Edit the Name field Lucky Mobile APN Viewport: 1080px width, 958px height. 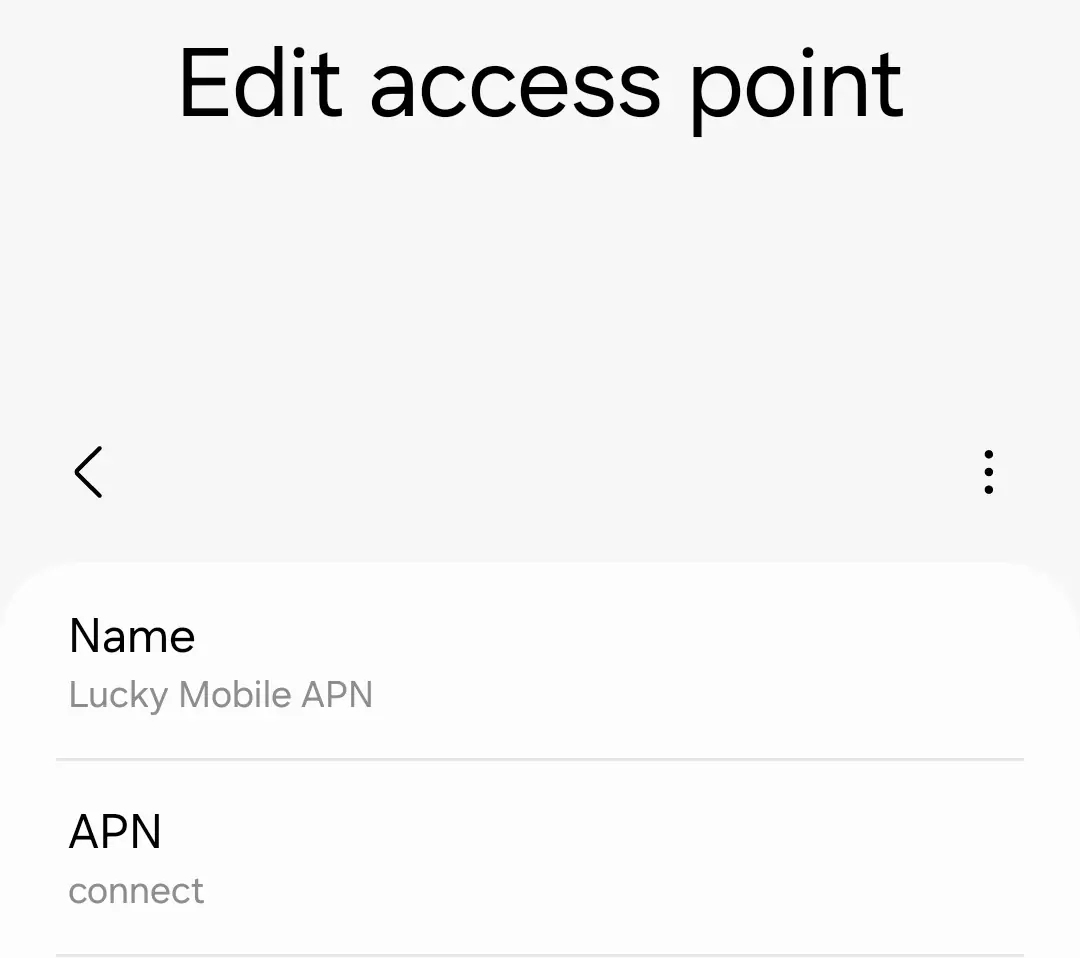(540, 664)
